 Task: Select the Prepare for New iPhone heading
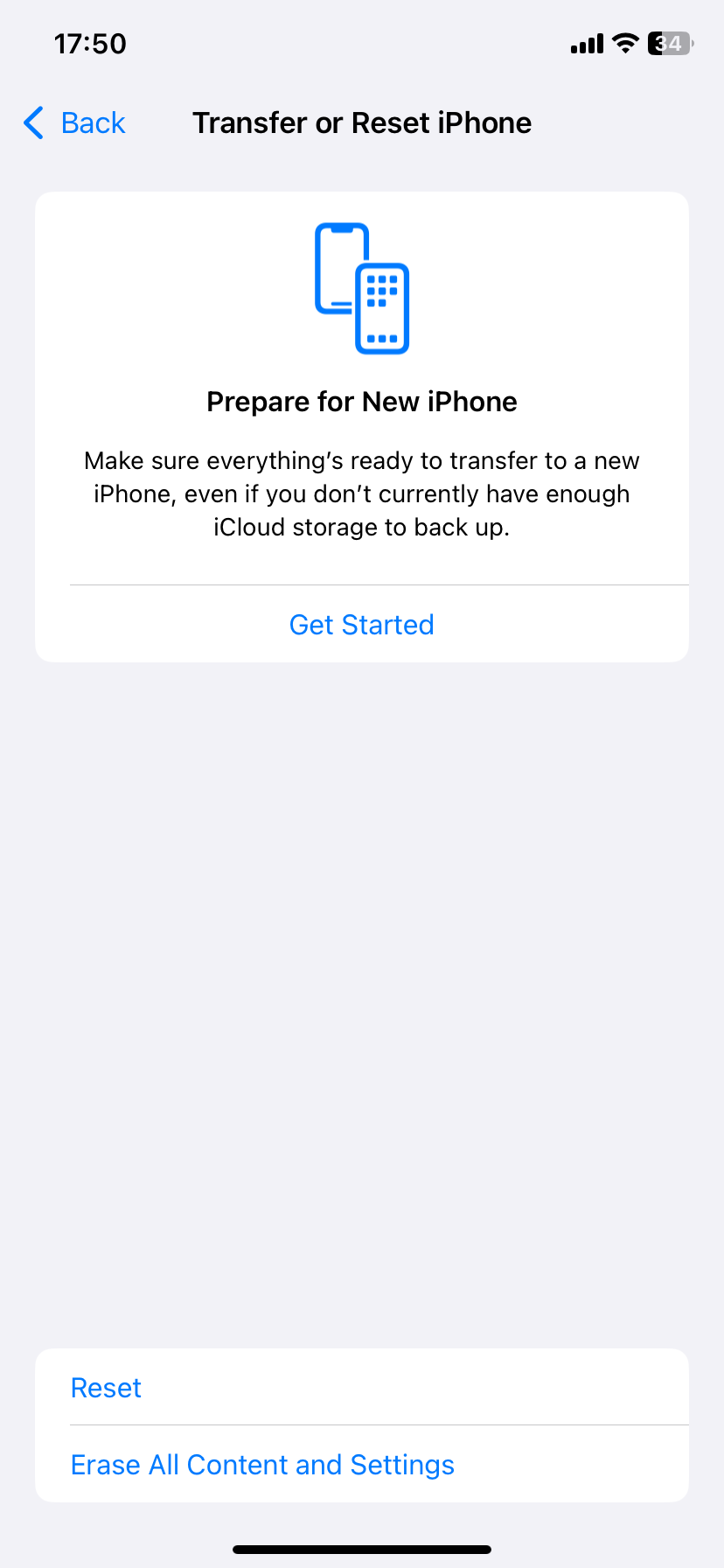point(361,401)
